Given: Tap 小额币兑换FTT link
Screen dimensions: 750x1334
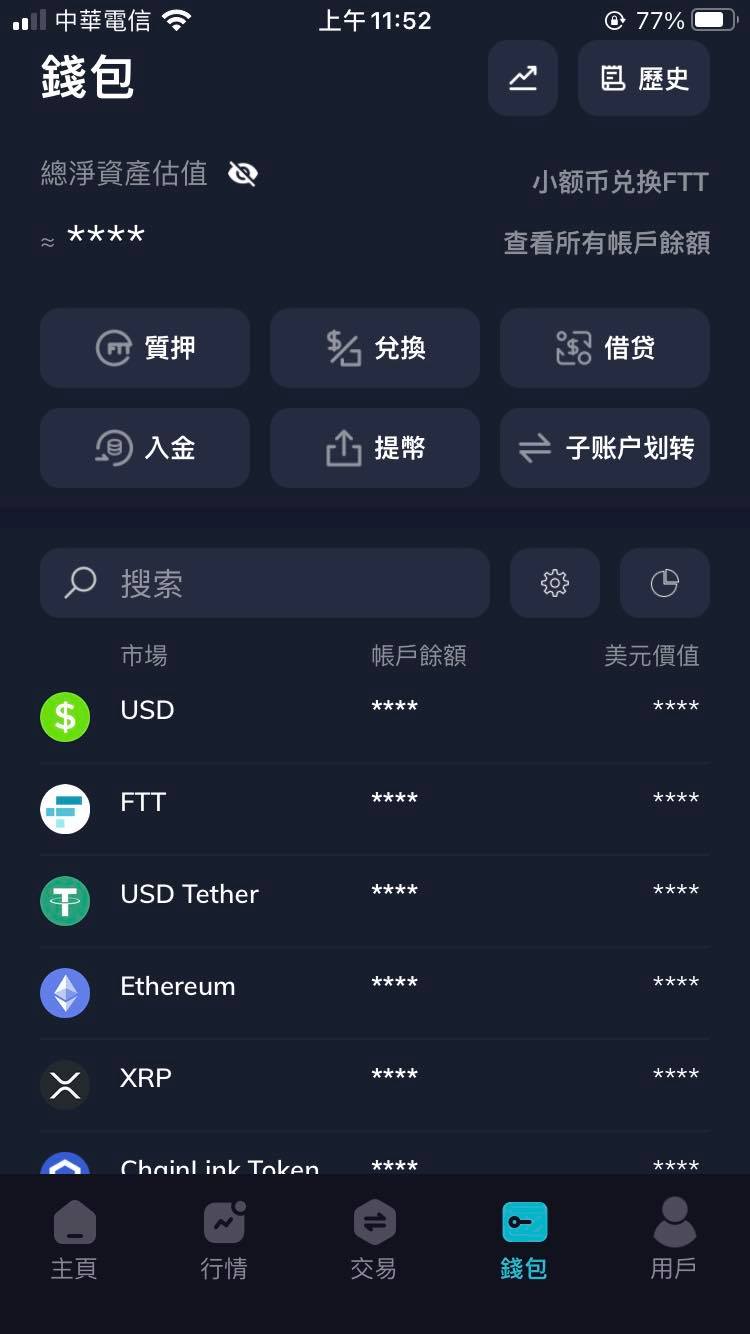Looking at the screenshot, I should coord(620,182).
